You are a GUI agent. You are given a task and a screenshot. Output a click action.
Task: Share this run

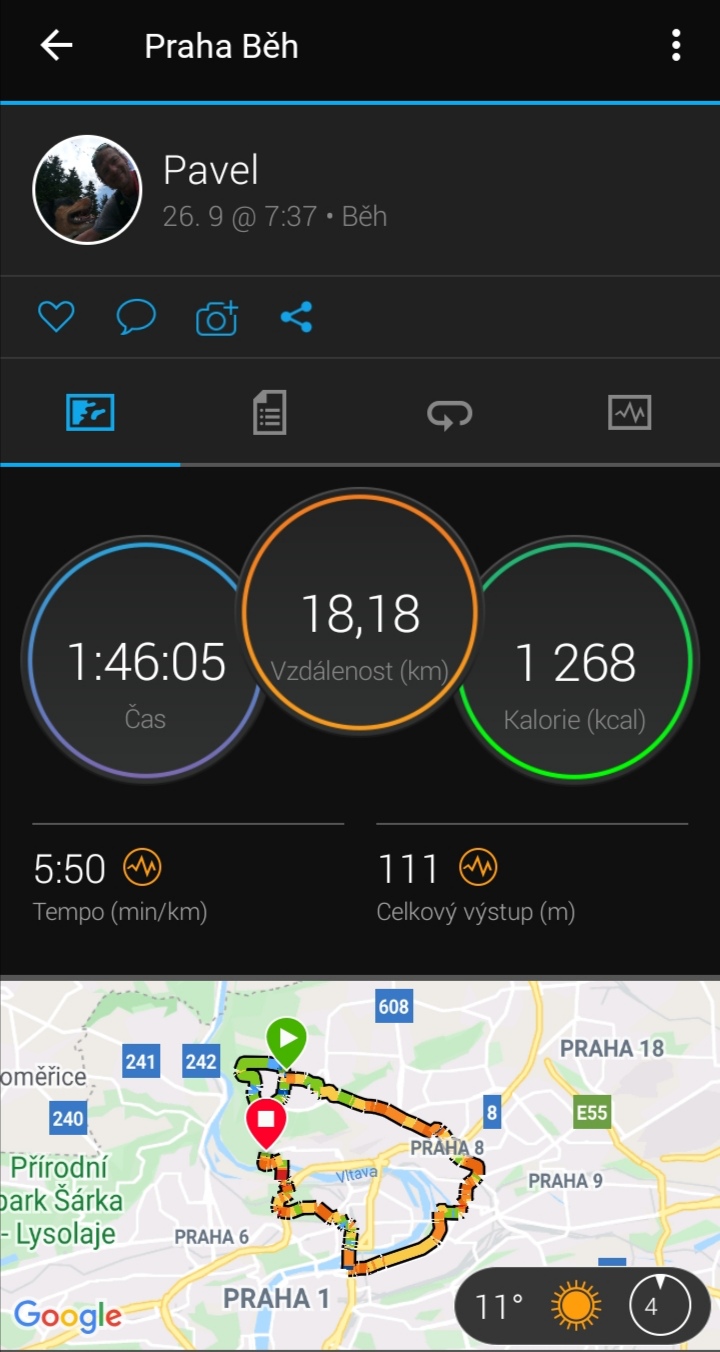pyautogui.click(x=296, y=318)
